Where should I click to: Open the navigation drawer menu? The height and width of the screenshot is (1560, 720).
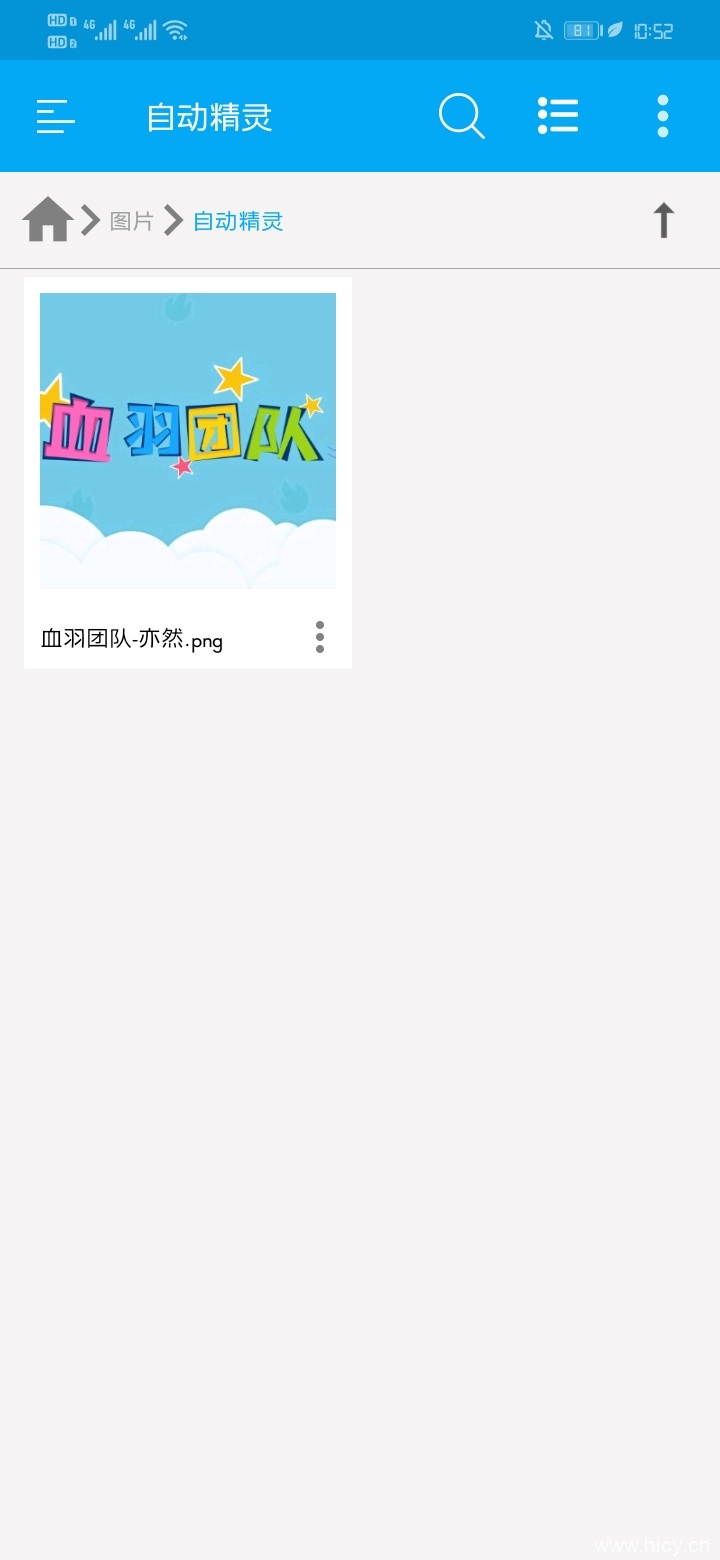[55, 116]
